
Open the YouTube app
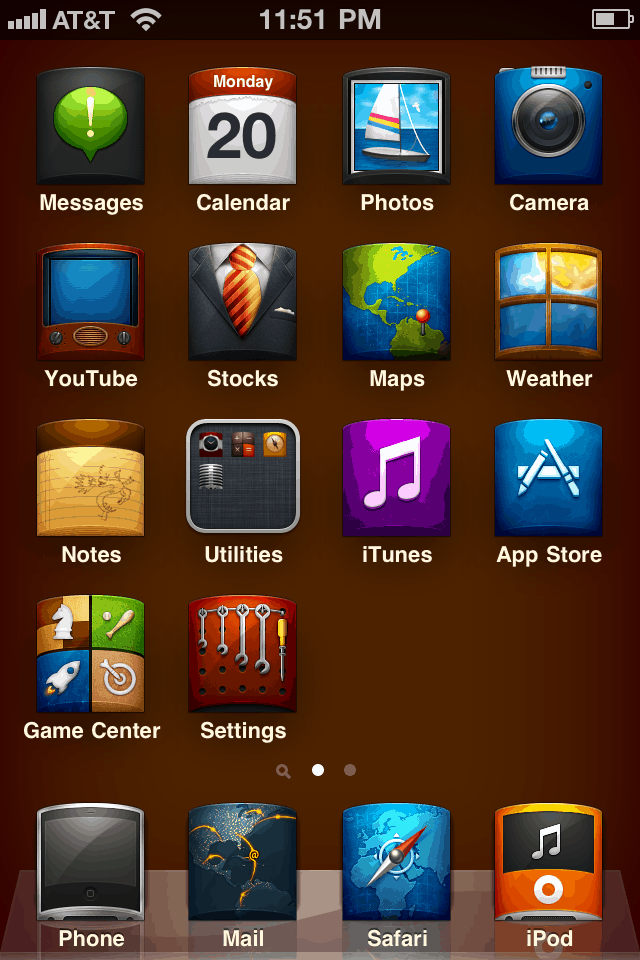click(91, 303)
